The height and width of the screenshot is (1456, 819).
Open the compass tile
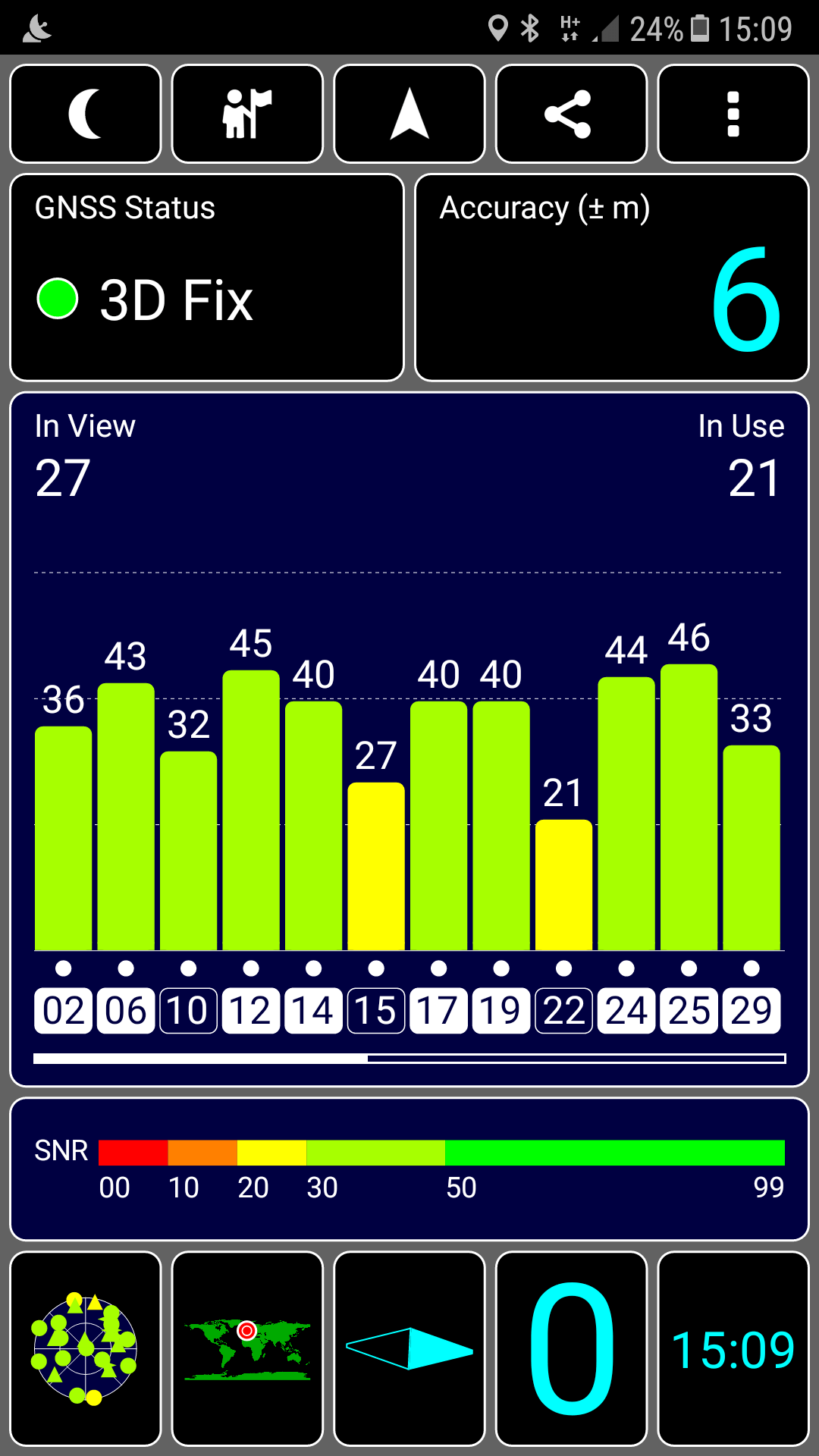coord(409,1349)
